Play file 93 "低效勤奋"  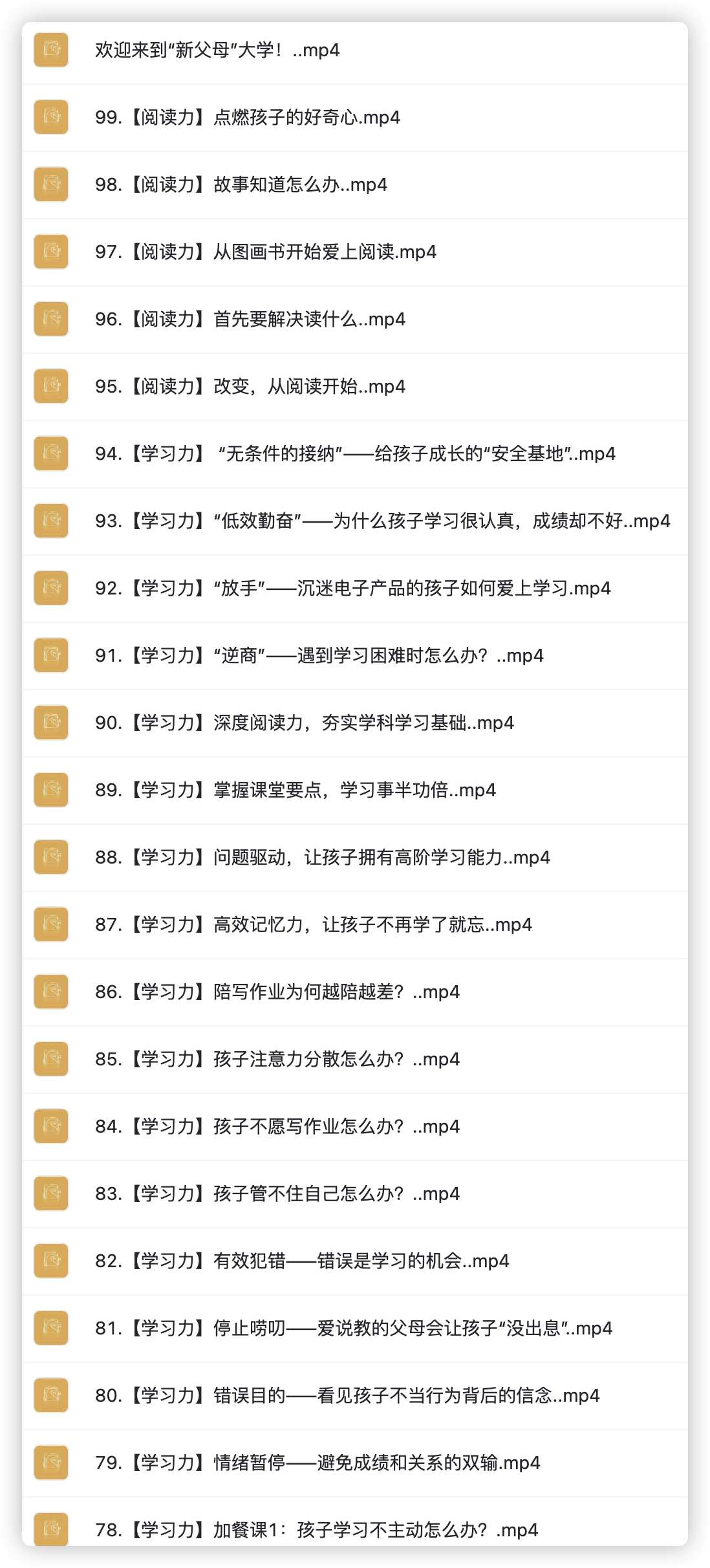coord(382,521)
